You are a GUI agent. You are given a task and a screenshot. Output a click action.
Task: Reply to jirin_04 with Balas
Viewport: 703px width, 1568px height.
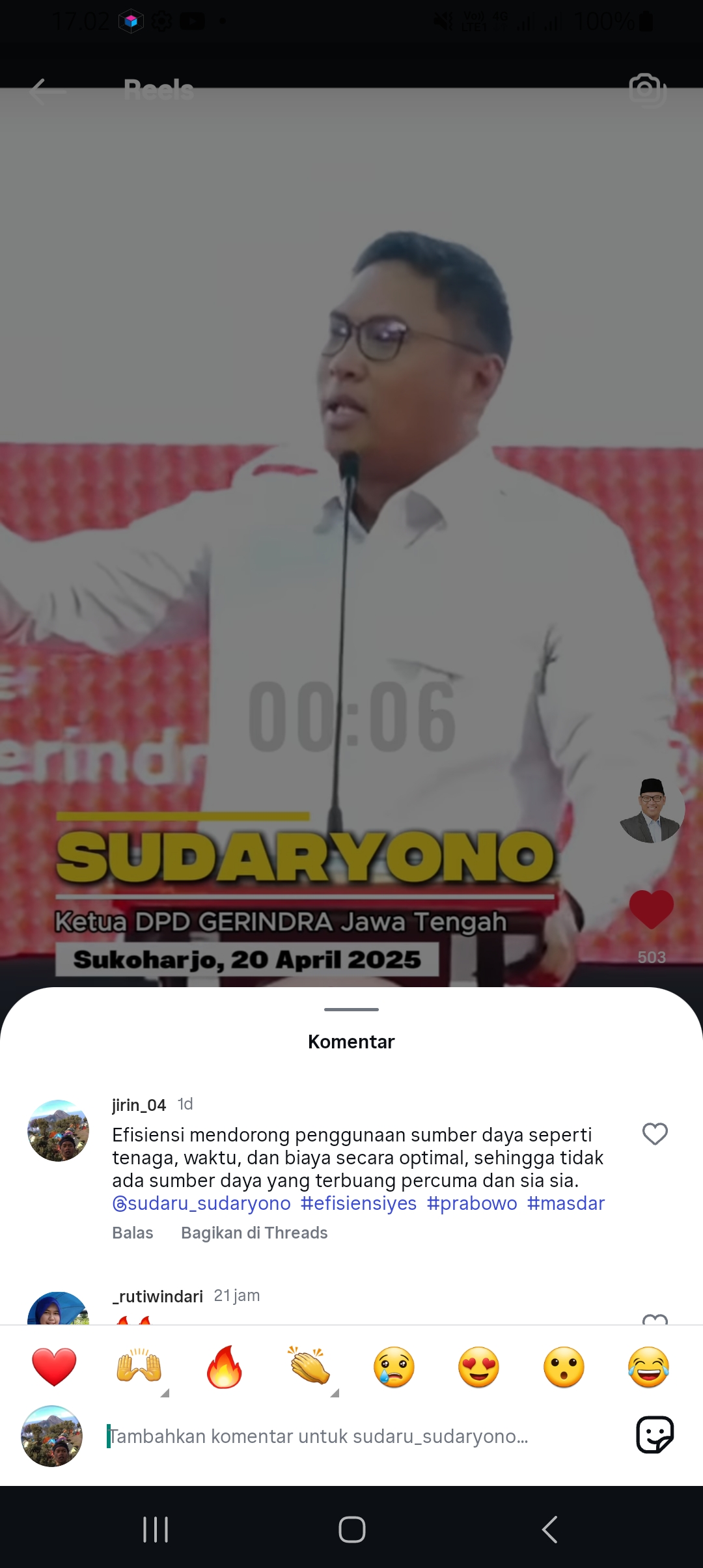[133, 1233]
